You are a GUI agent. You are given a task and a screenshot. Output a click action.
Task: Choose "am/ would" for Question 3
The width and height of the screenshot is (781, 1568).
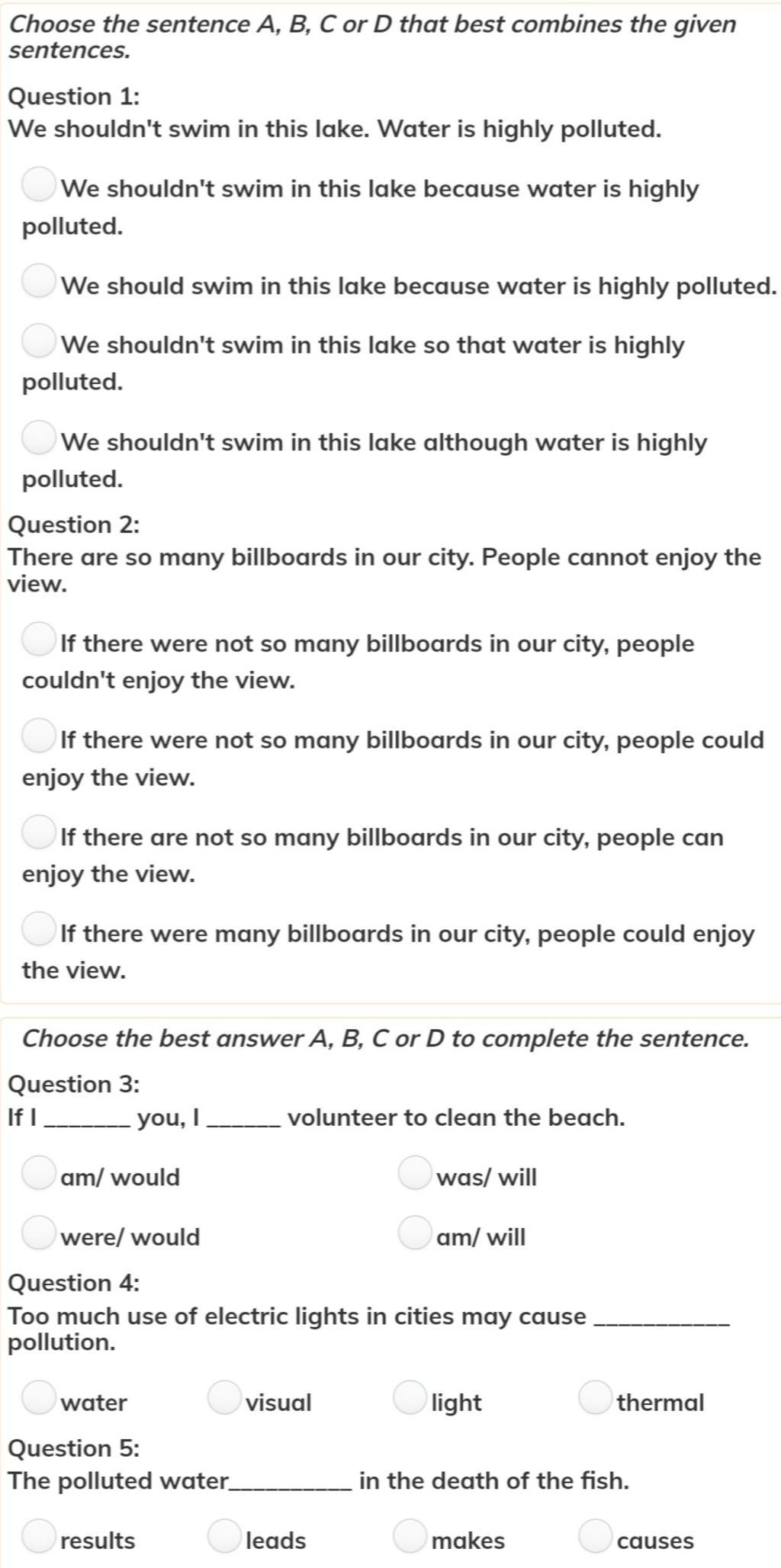click(x=38, y=1173)
